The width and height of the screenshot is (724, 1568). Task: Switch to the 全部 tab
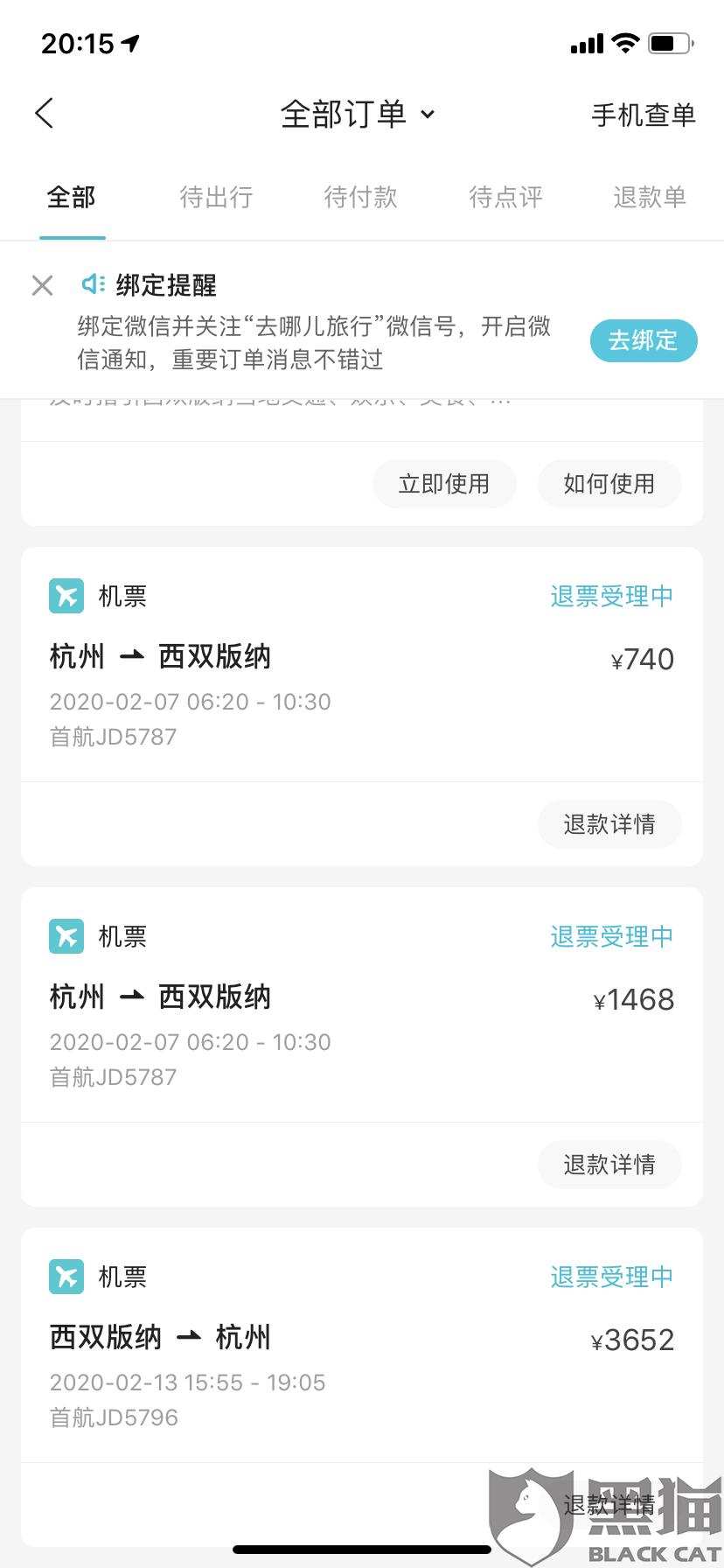72,198
